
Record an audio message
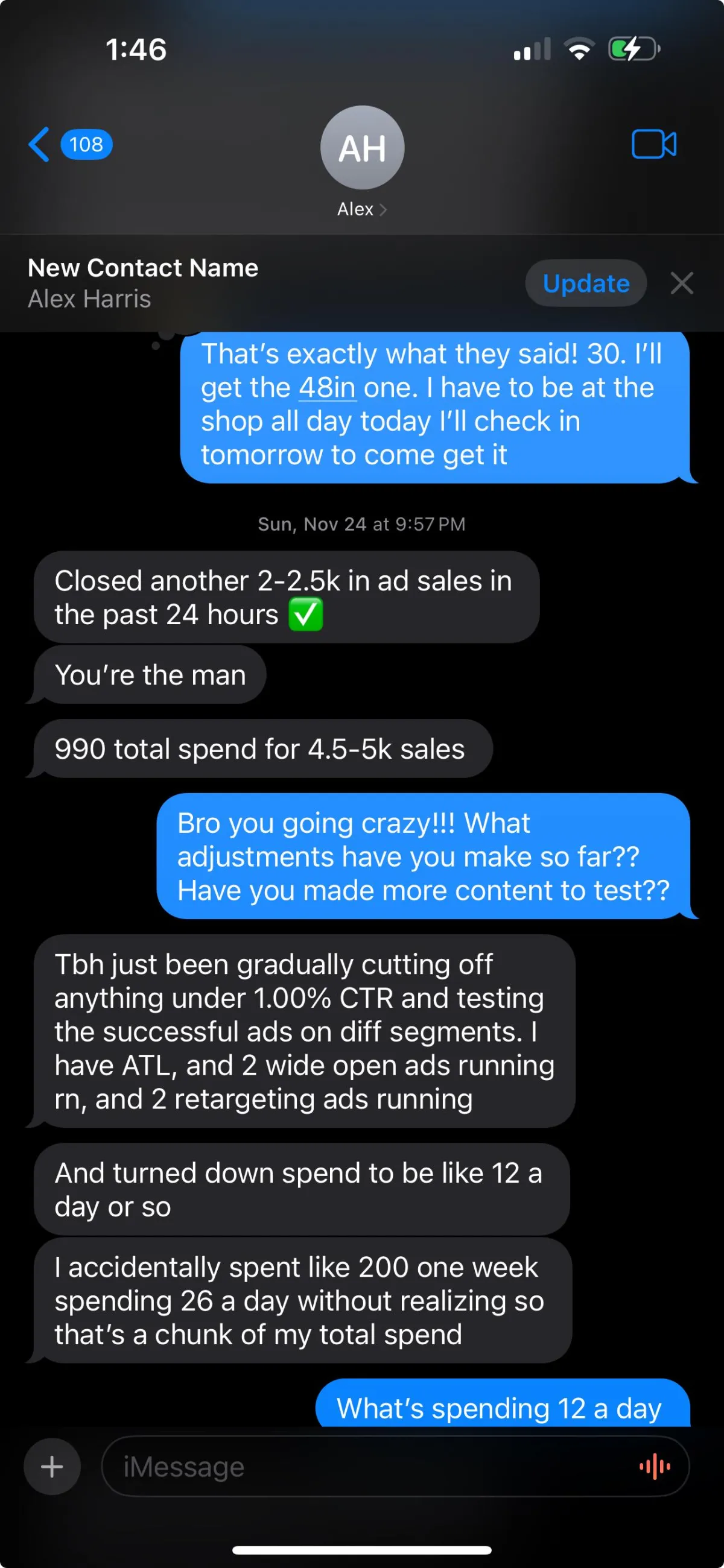click(655, 1466)
